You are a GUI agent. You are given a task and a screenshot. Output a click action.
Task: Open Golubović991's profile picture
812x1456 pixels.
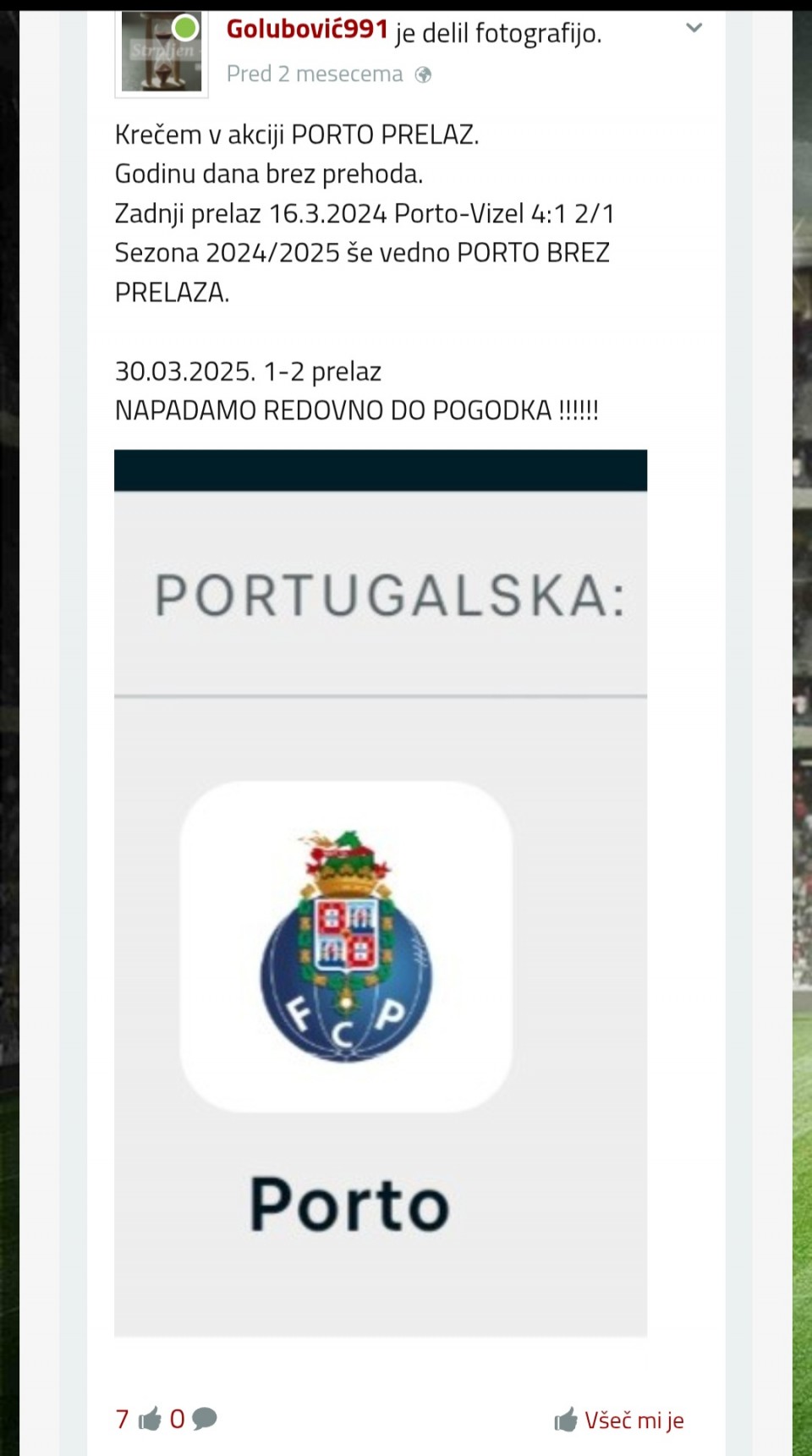tap(161, 52)
